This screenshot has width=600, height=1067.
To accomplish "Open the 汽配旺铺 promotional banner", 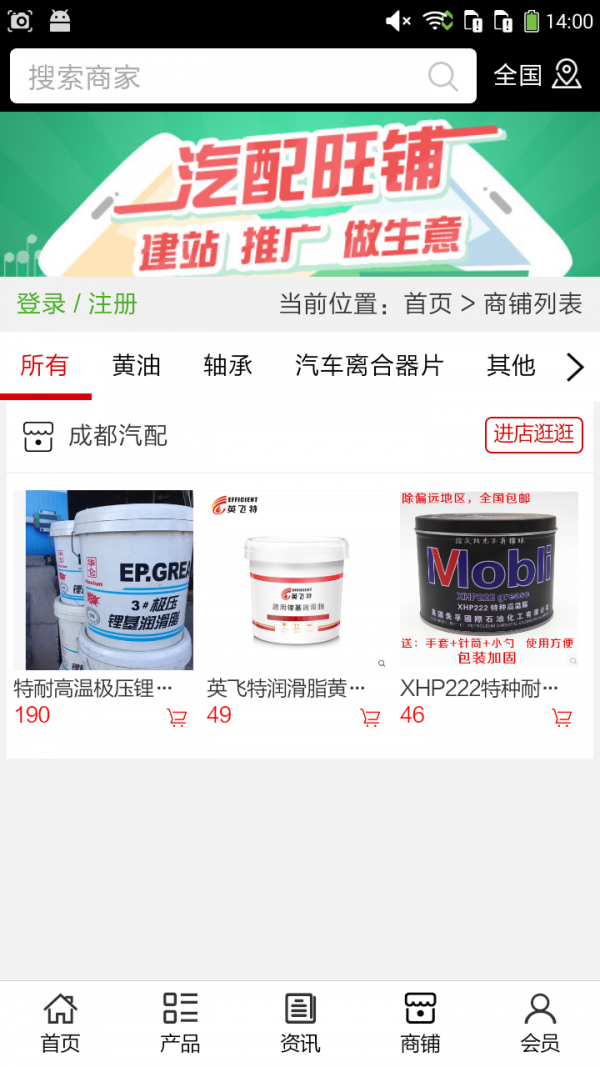I will tap(300, 194).
